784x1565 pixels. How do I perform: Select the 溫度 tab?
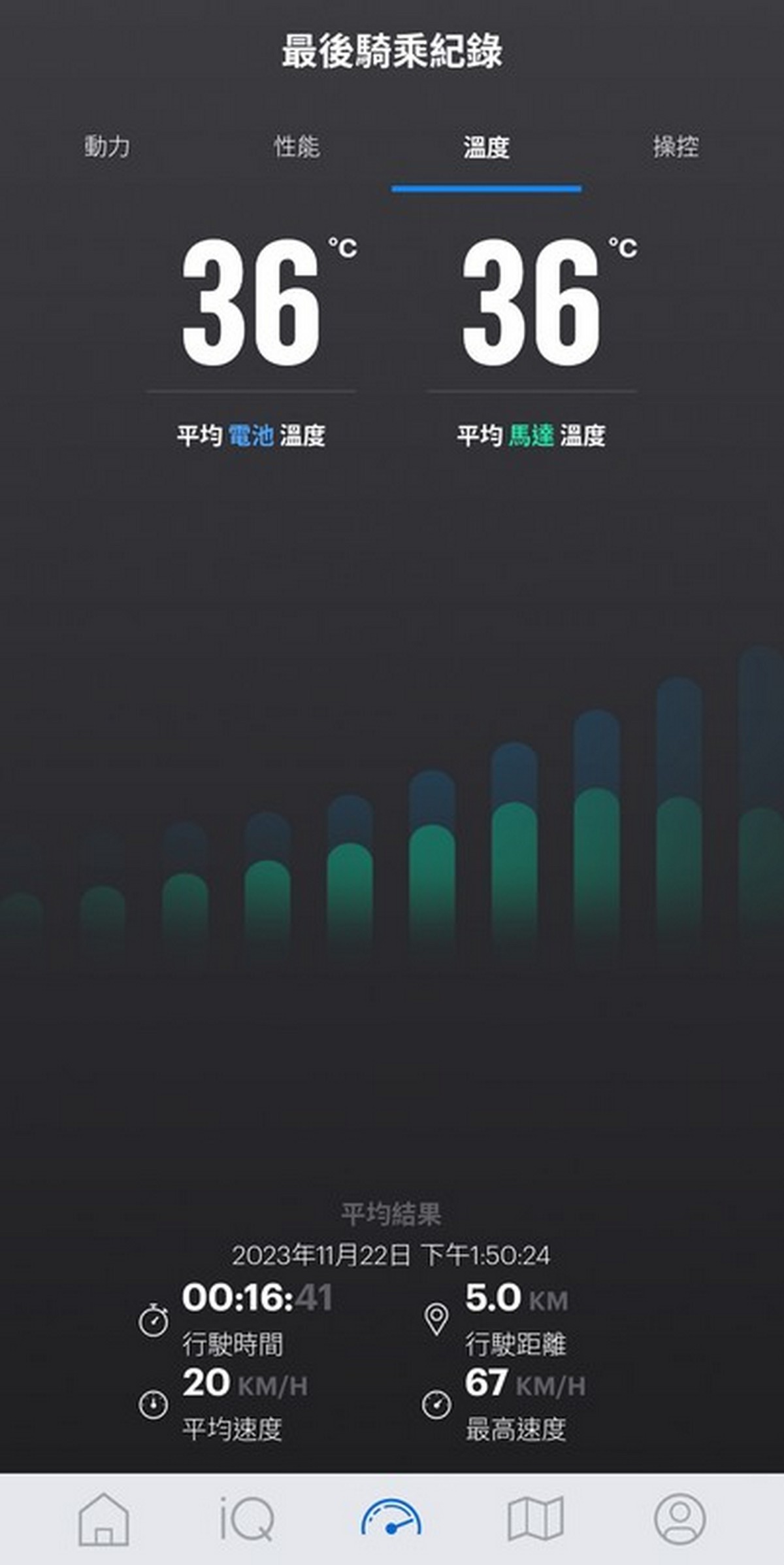[486, 148]
